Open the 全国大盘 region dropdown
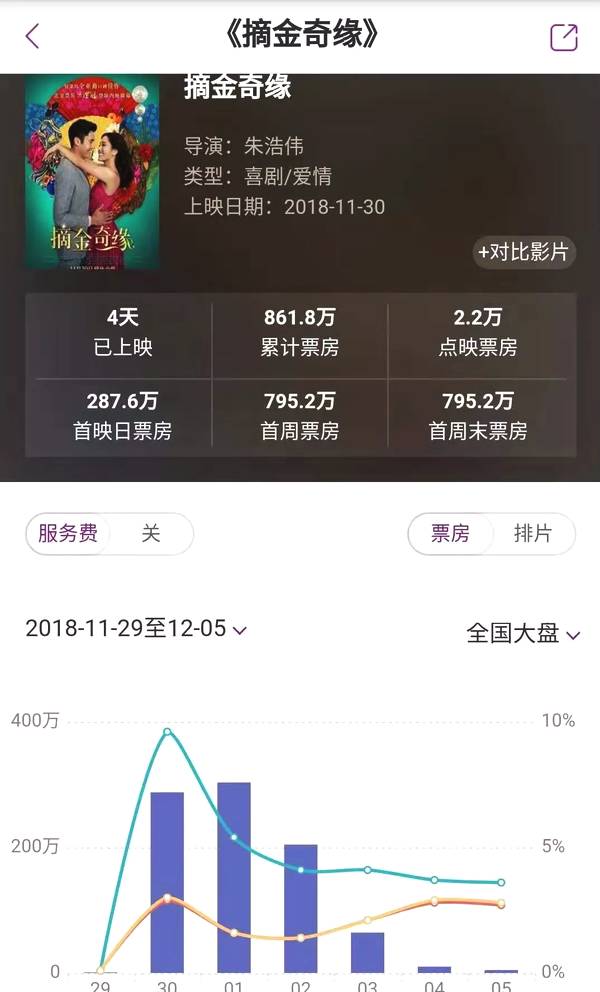The image size is (600, 992). 523,634
